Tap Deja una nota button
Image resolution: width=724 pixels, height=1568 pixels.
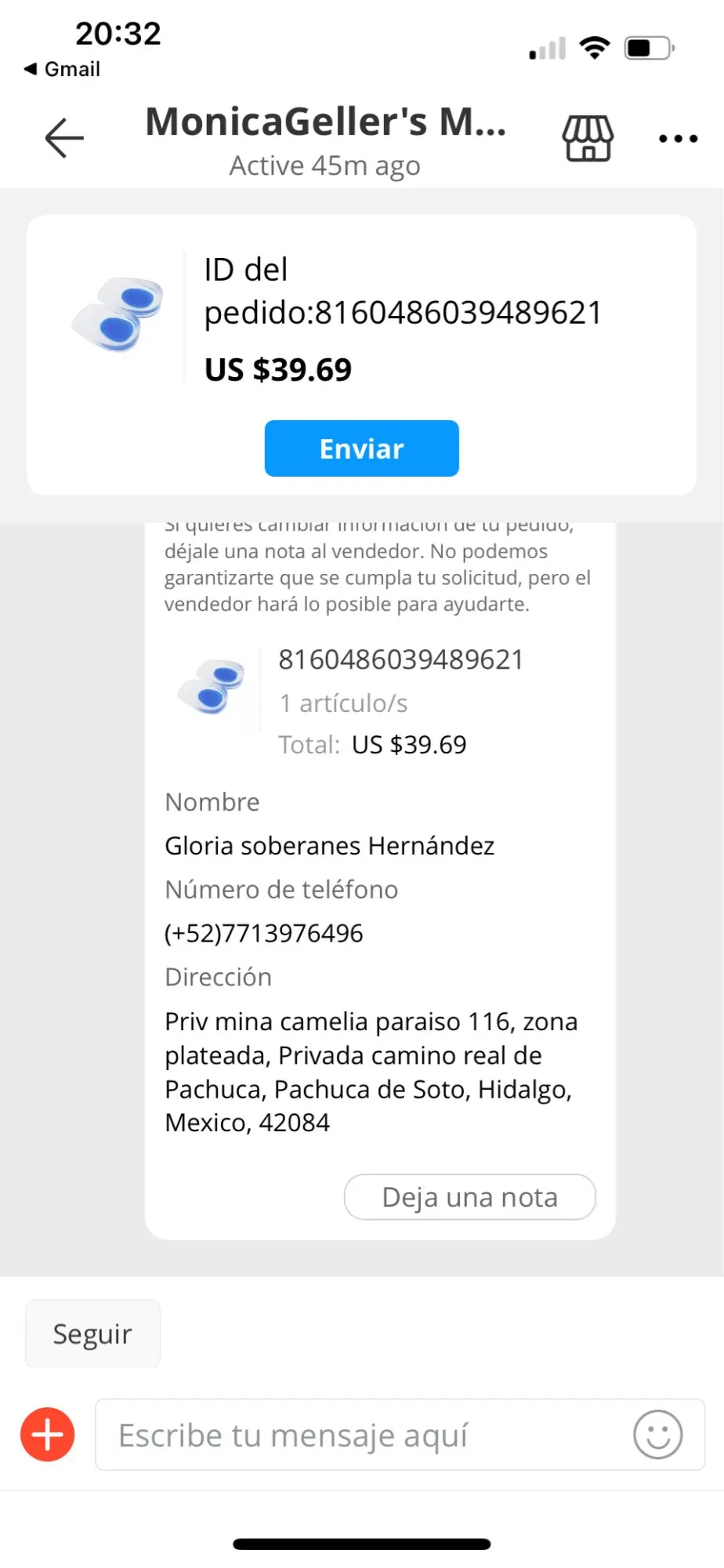coord(469,1197)
